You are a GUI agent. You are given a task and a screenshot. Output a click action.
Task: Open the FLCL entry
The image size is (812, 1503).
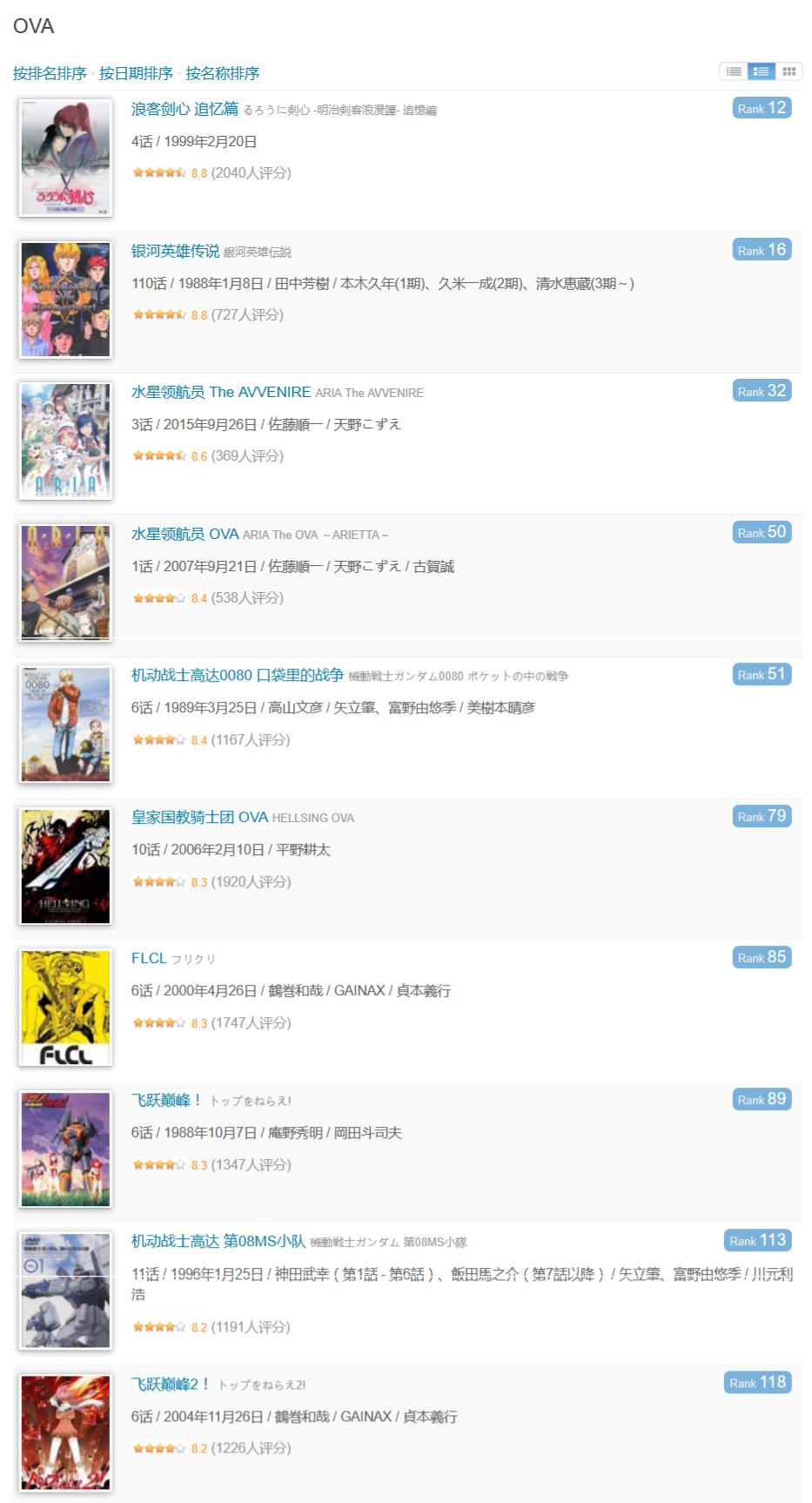pos(146,958)
